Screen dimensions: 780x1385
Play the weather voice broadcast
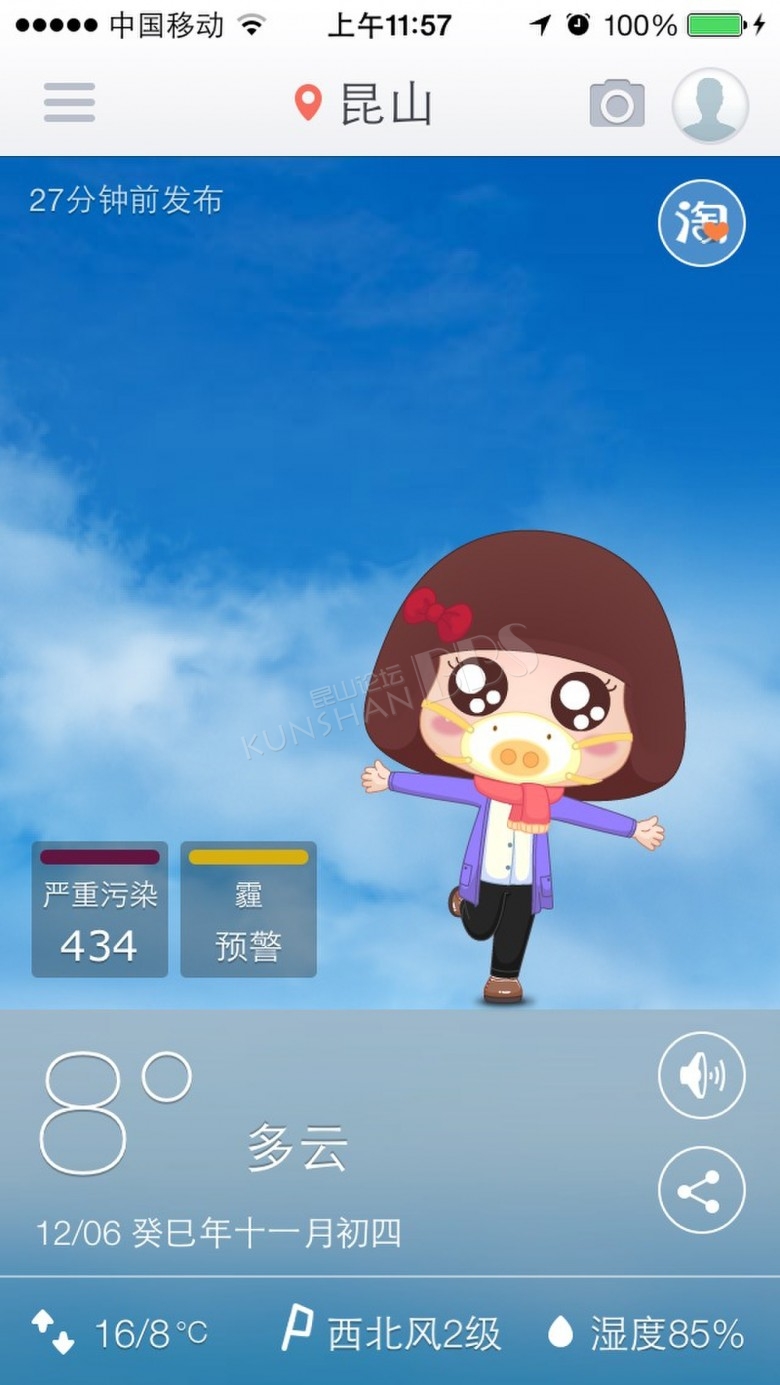(x=702, y=1075)
